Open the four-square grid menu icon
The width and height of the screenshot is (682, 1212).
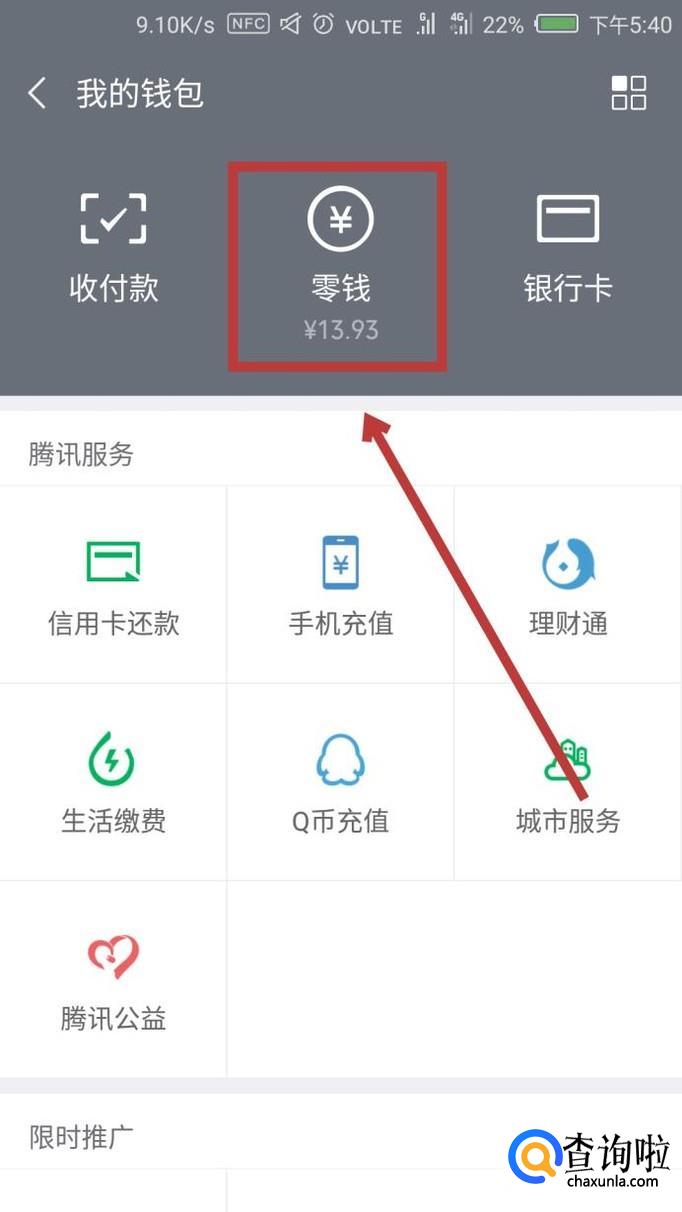point(628,93)
